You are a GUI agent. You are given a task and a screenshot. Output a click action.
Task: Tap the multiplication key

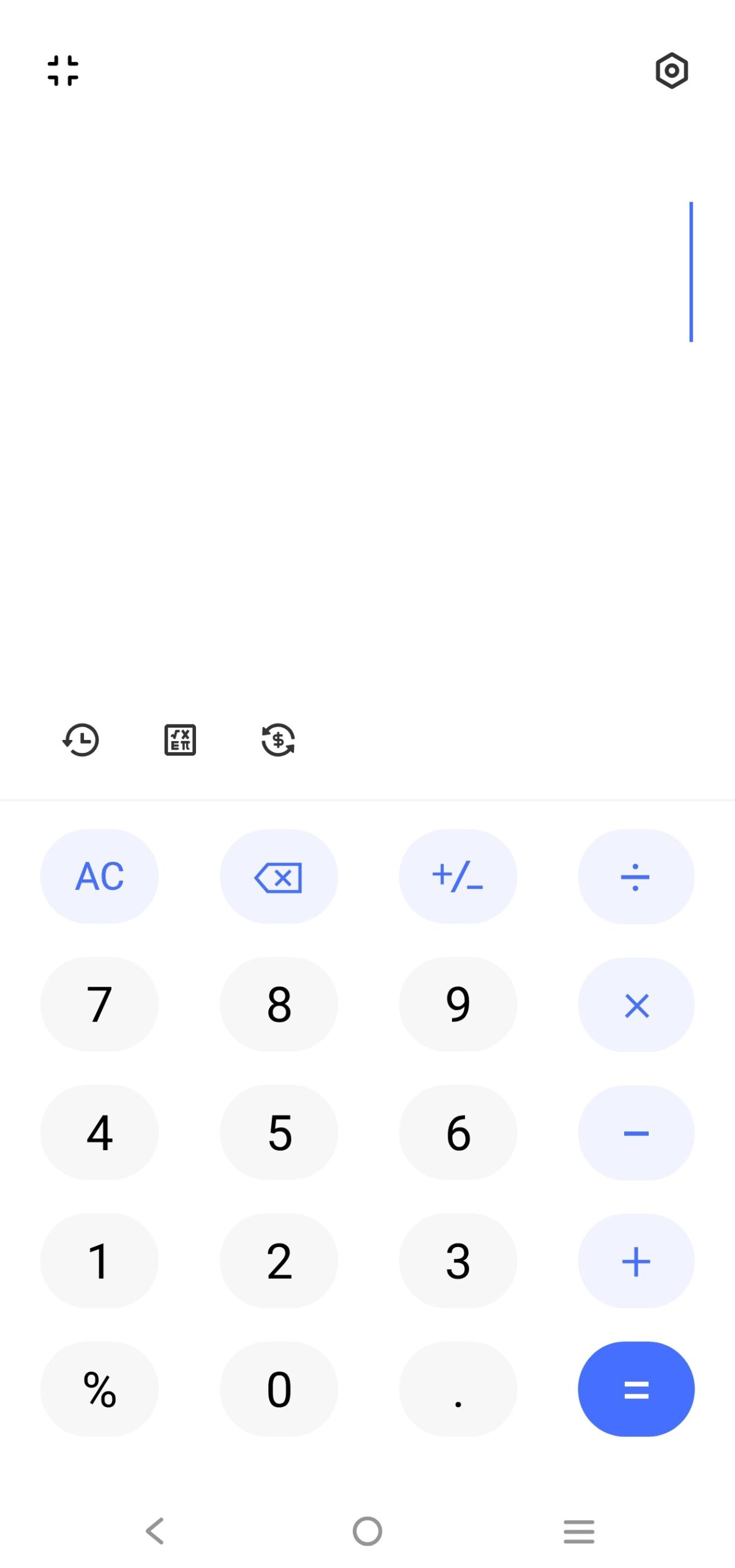pos(636,1004)
